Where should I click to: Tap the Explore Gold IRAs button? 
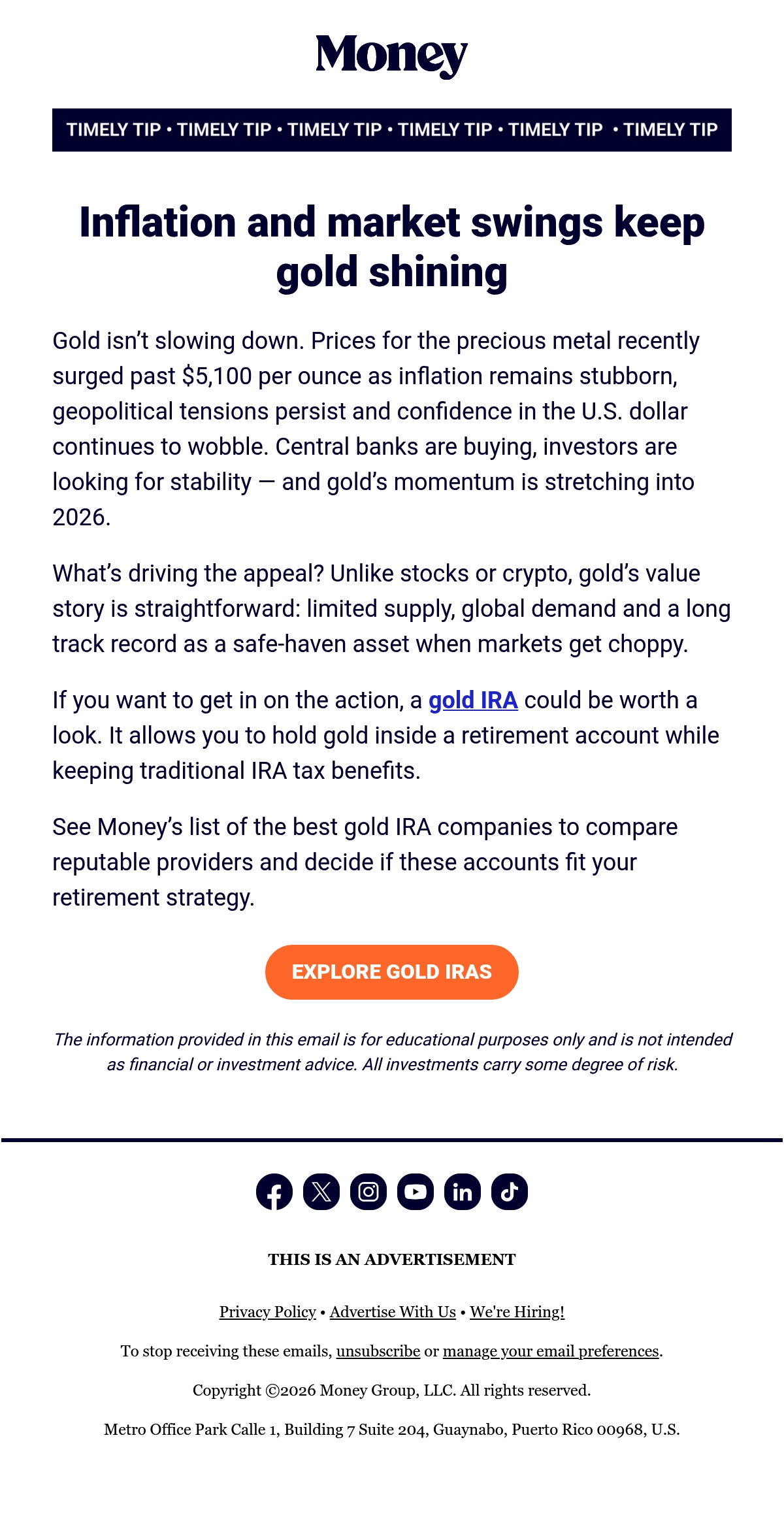392,972
